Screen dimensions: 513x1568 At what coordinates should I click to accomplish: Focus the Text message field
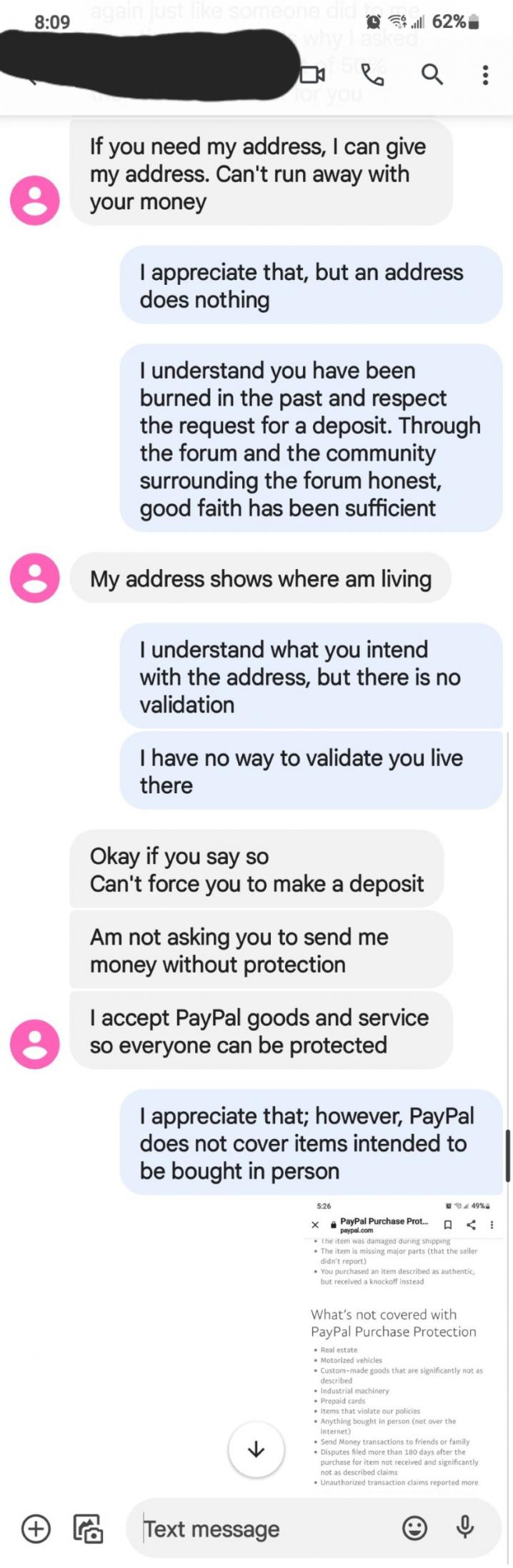click(268, 1528)
